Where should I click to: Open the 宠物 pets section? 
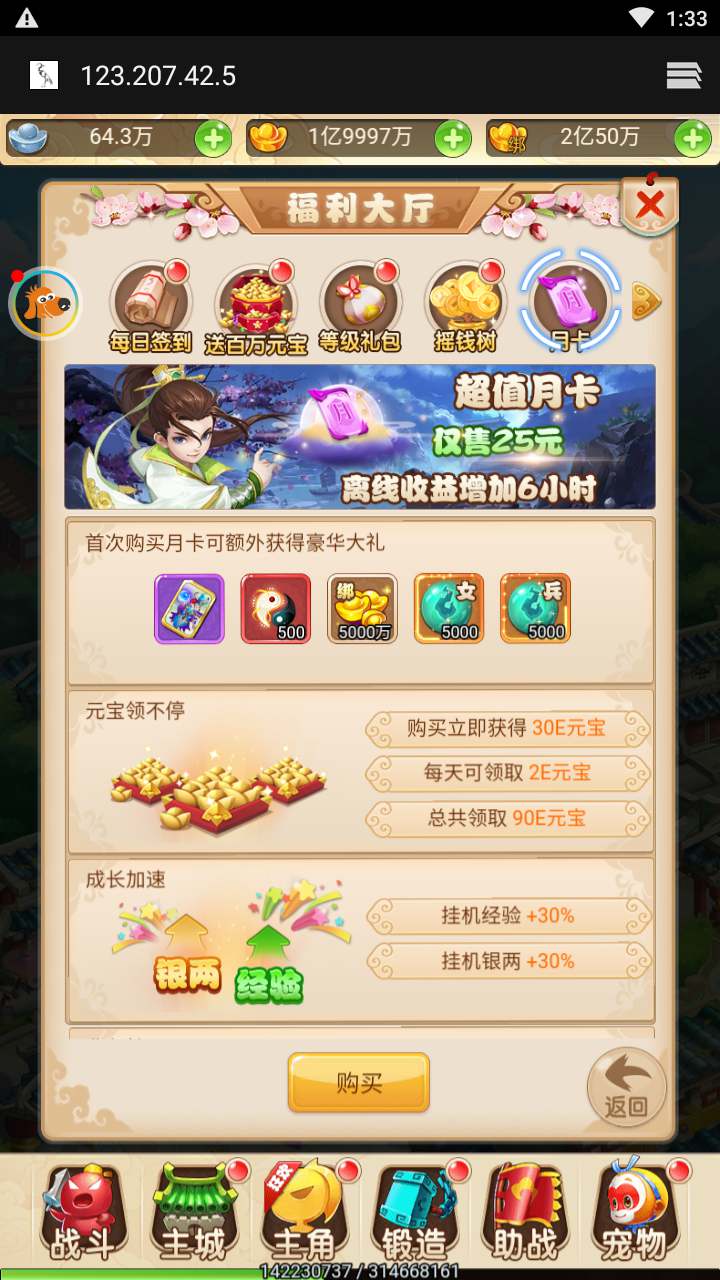point(635,1212)
